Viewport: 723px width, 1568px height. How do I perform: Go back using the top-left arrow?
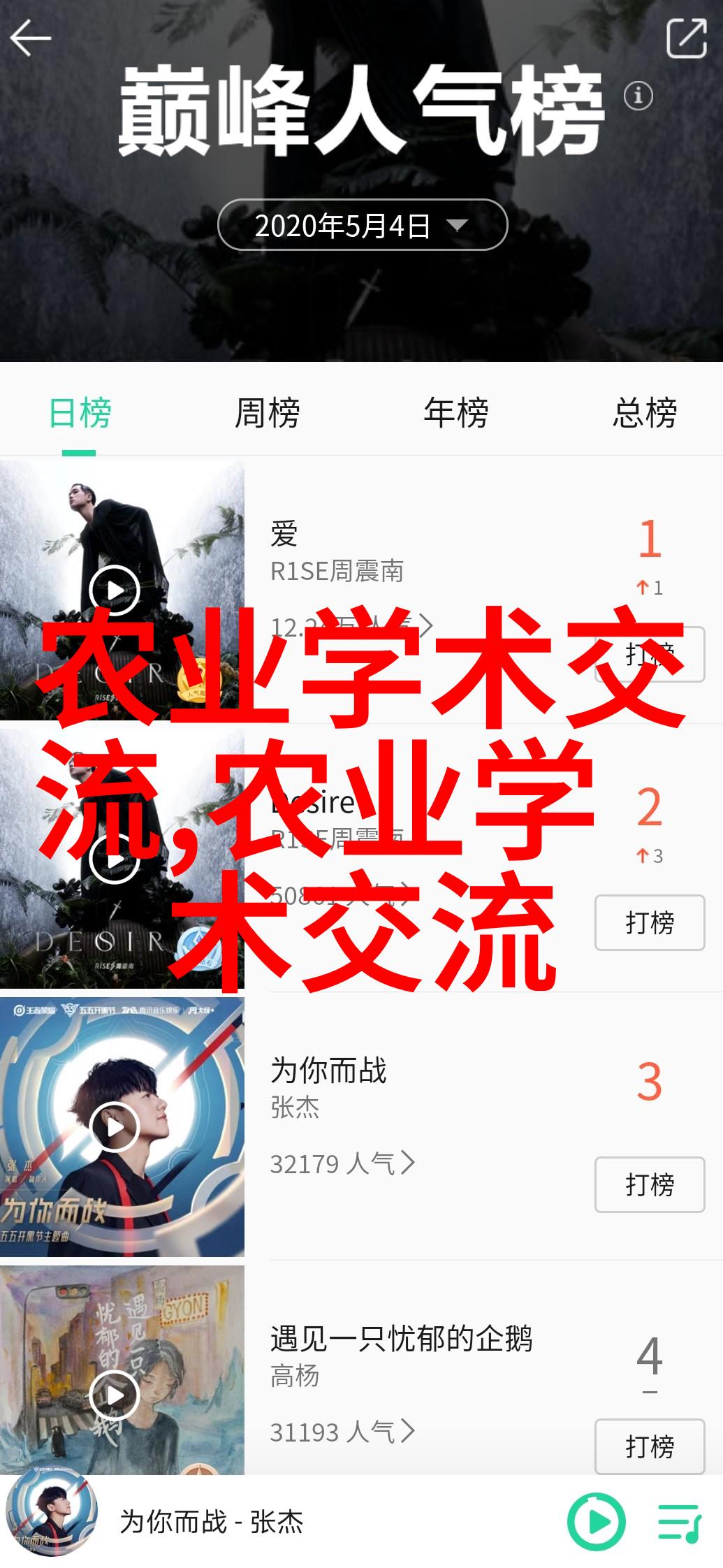coord(31,37)
